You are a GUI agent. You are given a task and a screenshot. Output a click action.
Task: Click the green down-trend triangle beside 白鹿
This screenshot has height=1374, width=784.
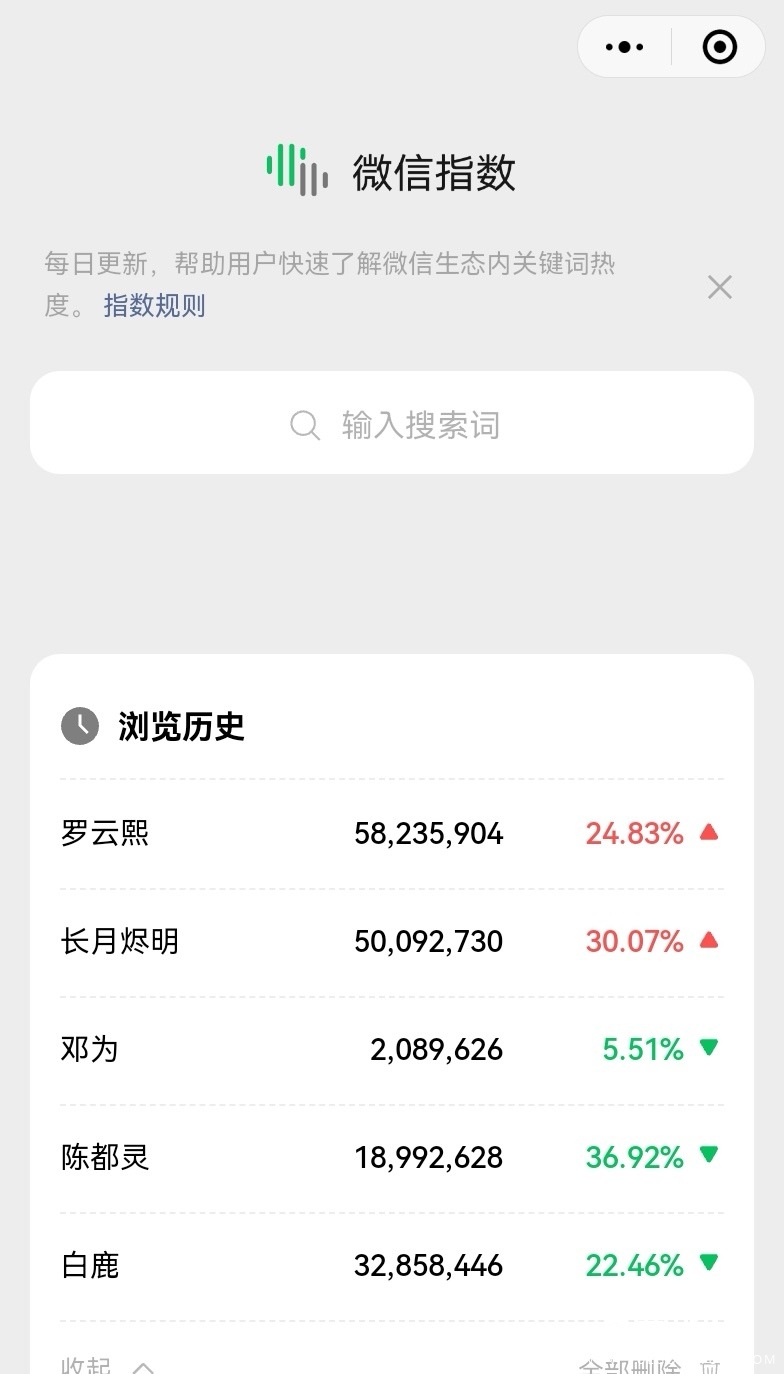[709, 1264]
